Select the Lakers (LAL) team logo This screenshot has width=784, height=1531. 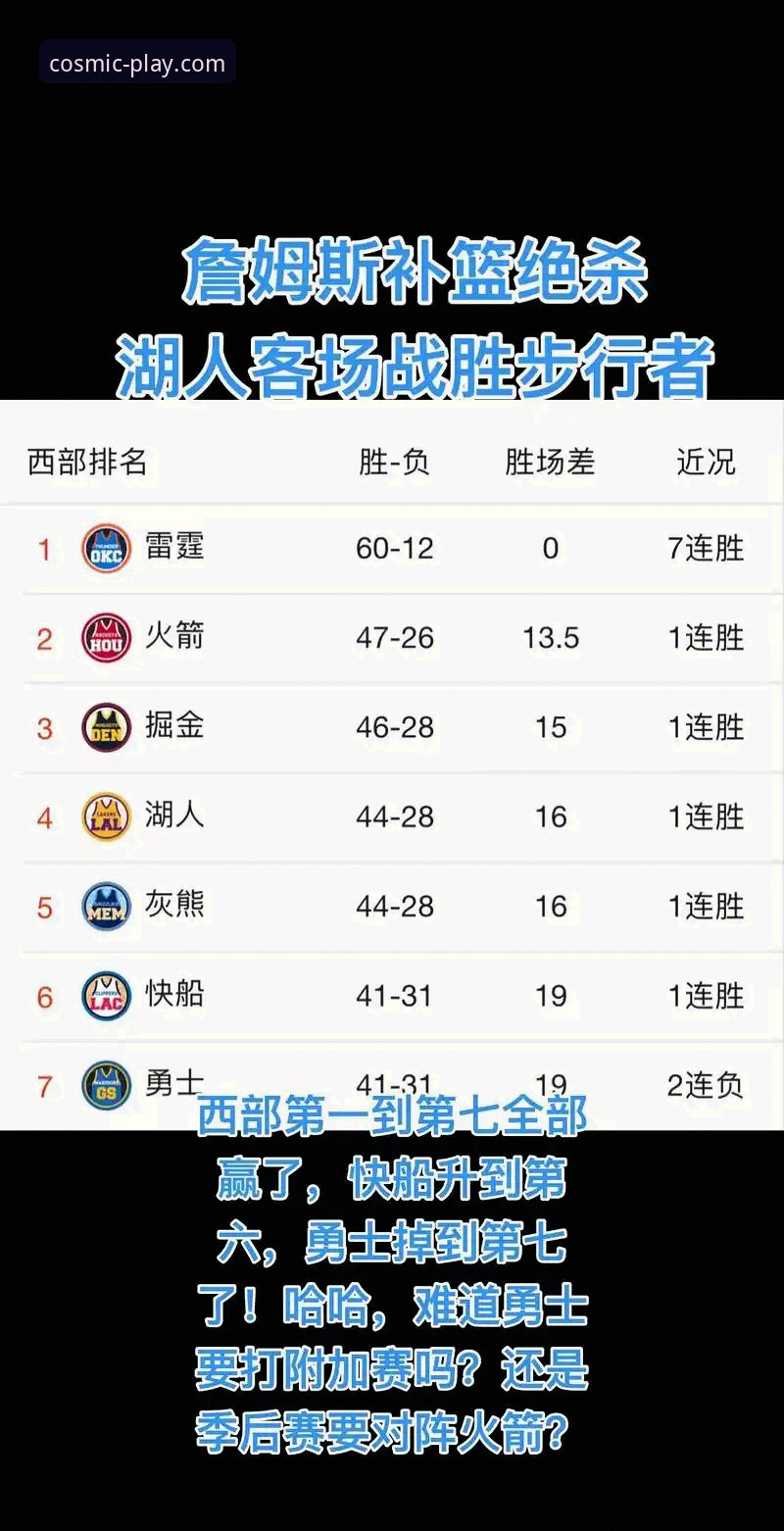pyautogui.click(x=106, y=816)
